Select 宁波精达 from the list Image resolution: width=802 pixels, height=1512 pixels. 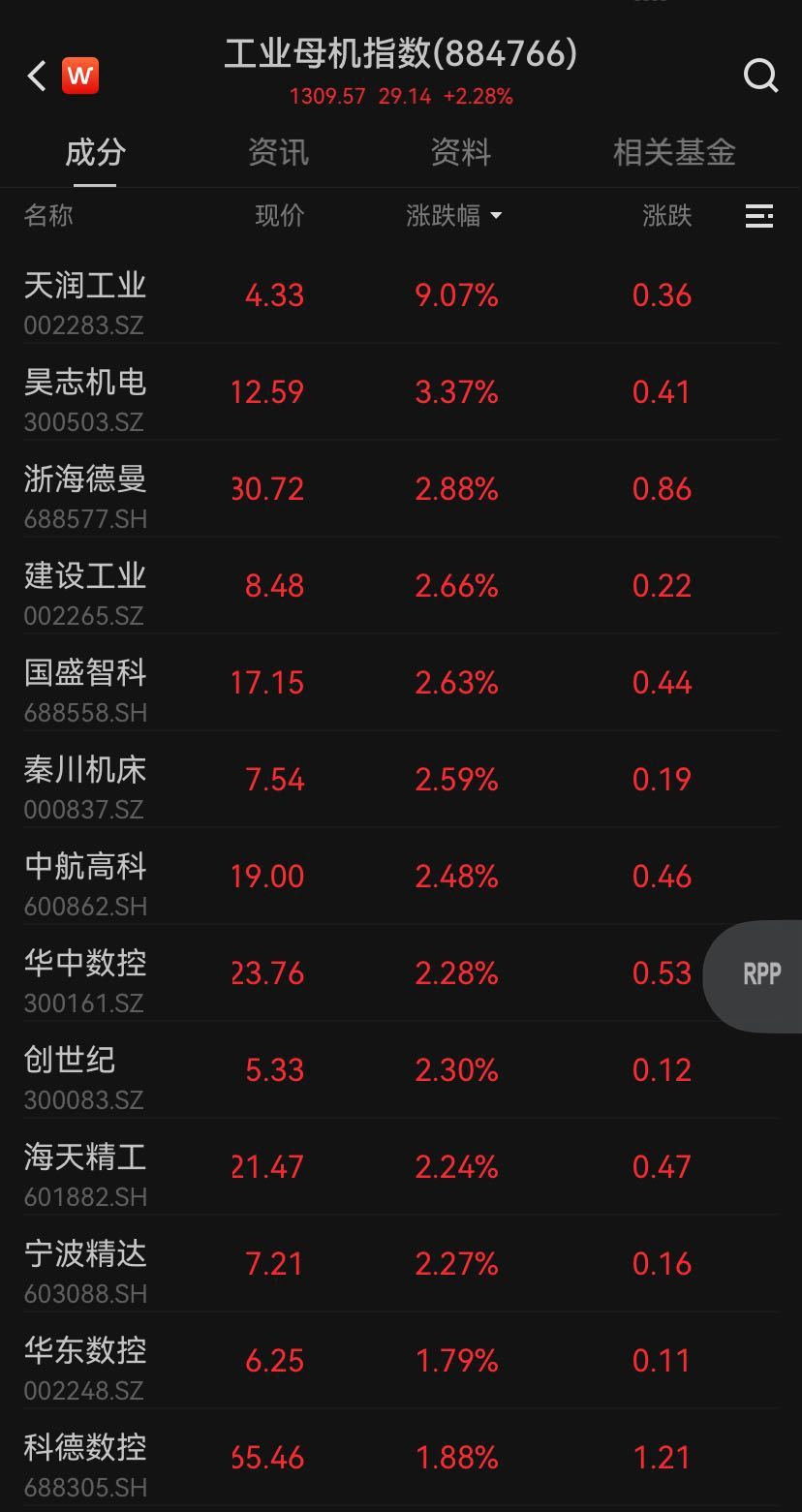point(85,1264)
